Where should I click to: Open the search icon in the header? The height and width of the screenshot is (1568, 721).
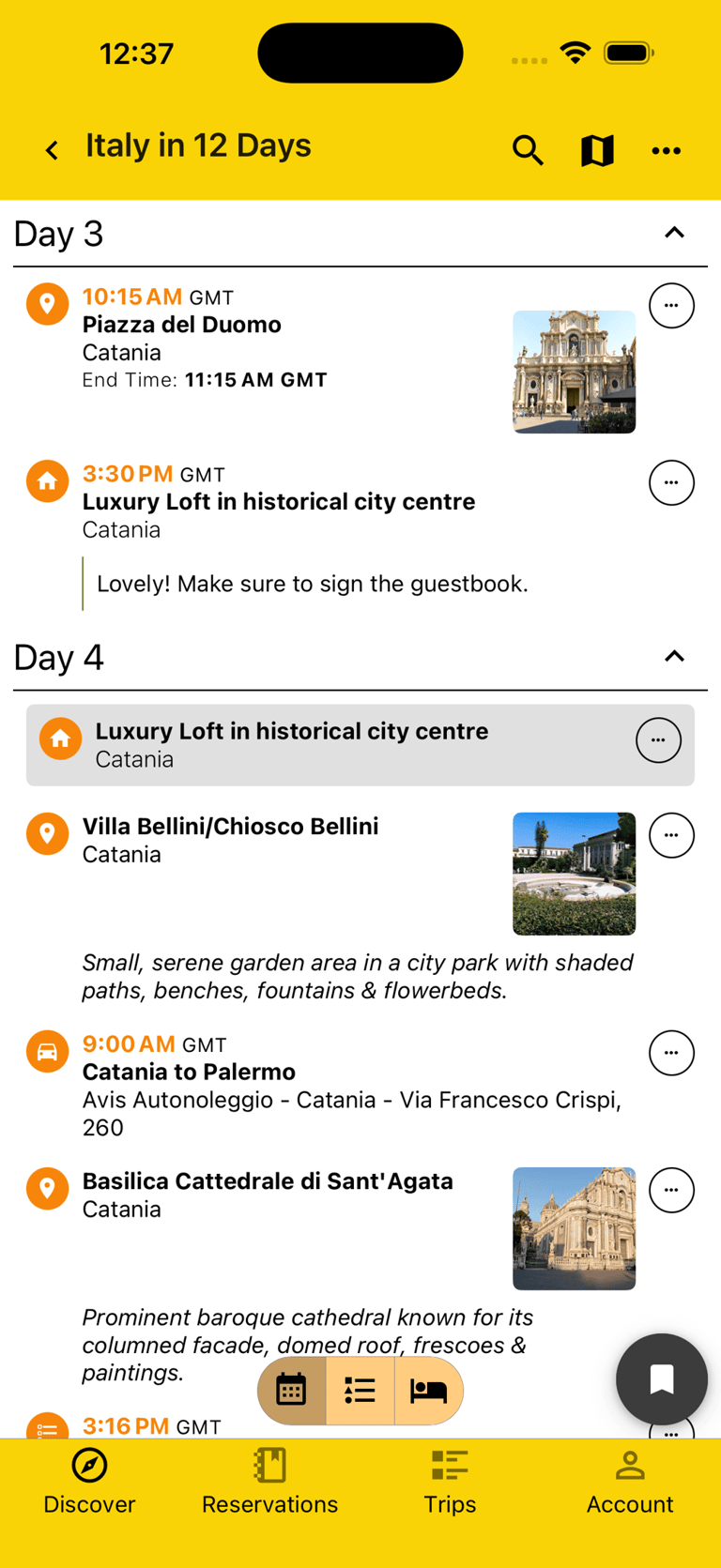[528, 150]
